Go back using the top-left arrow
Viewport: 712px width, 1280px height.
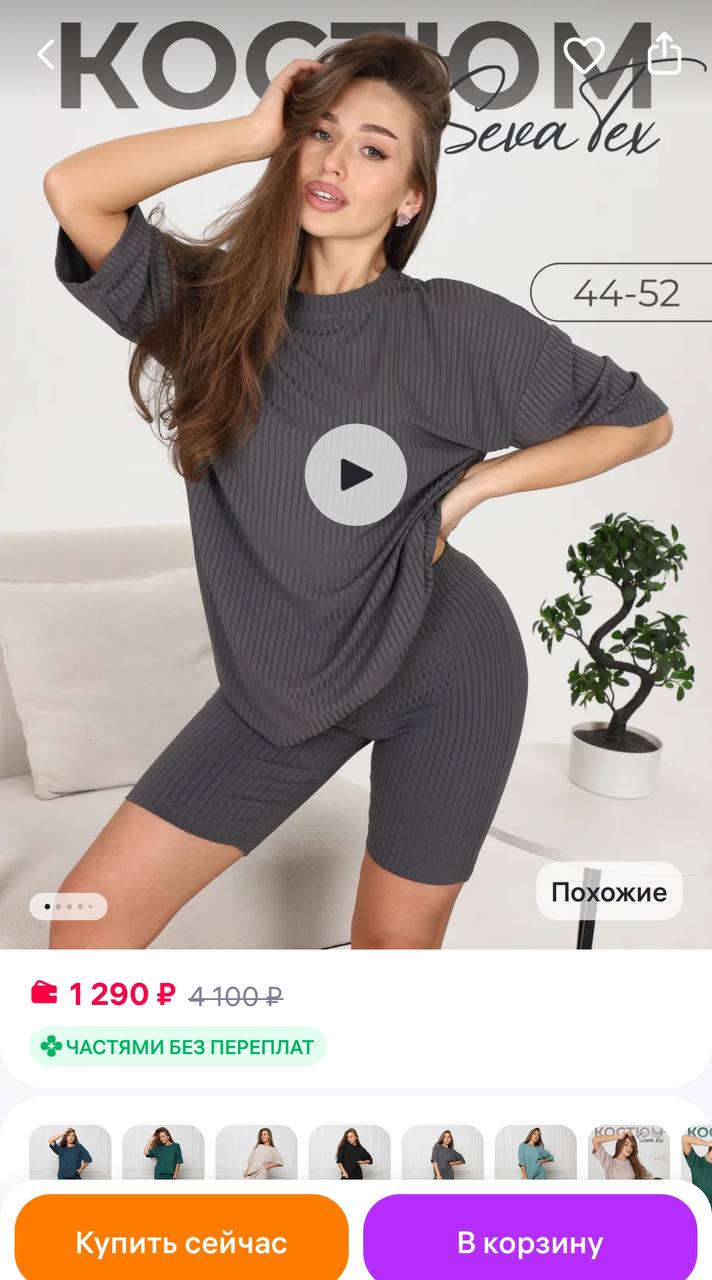46,54
